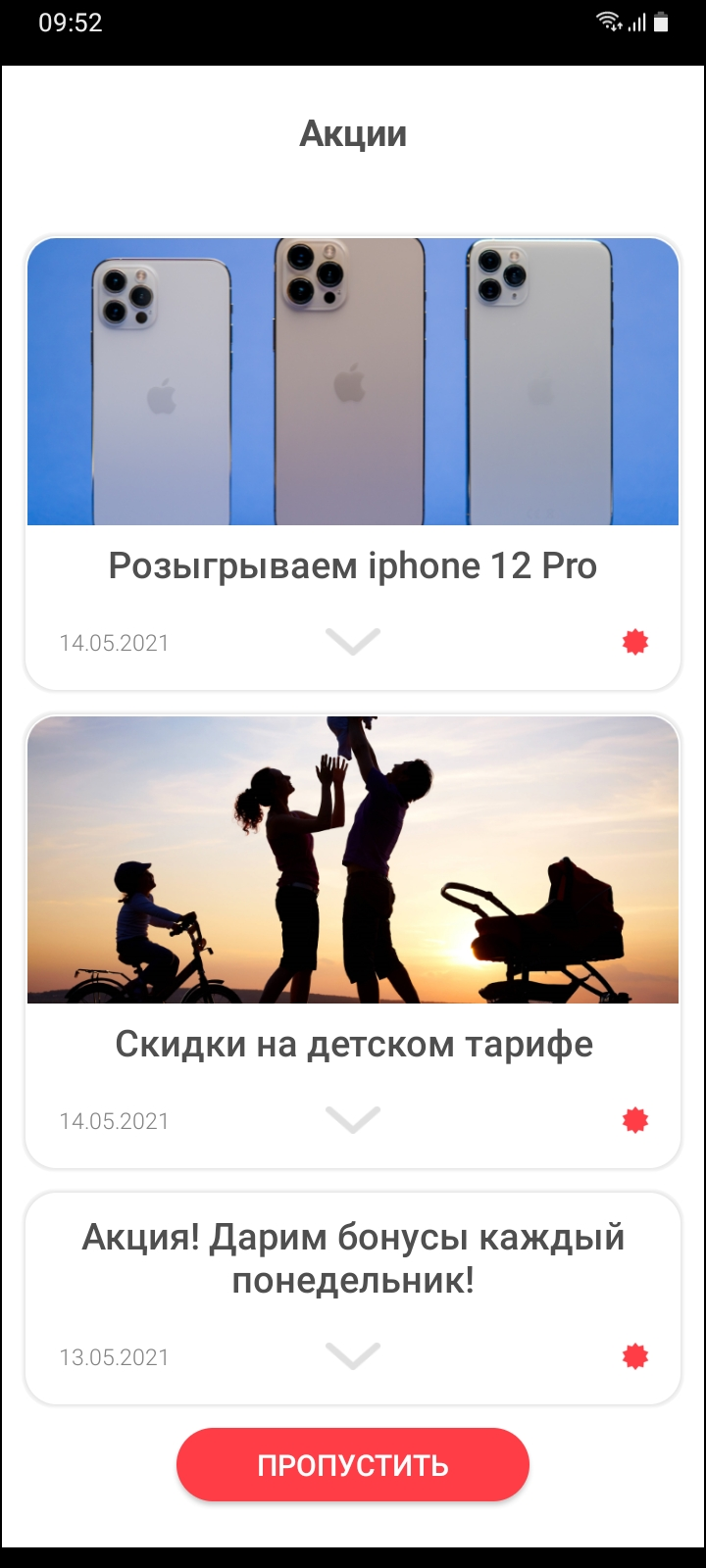Expand the Дарим бонусы каждый понедельник promotion
Viewport: 706px width, 1568px height.
coord(353,1355)
